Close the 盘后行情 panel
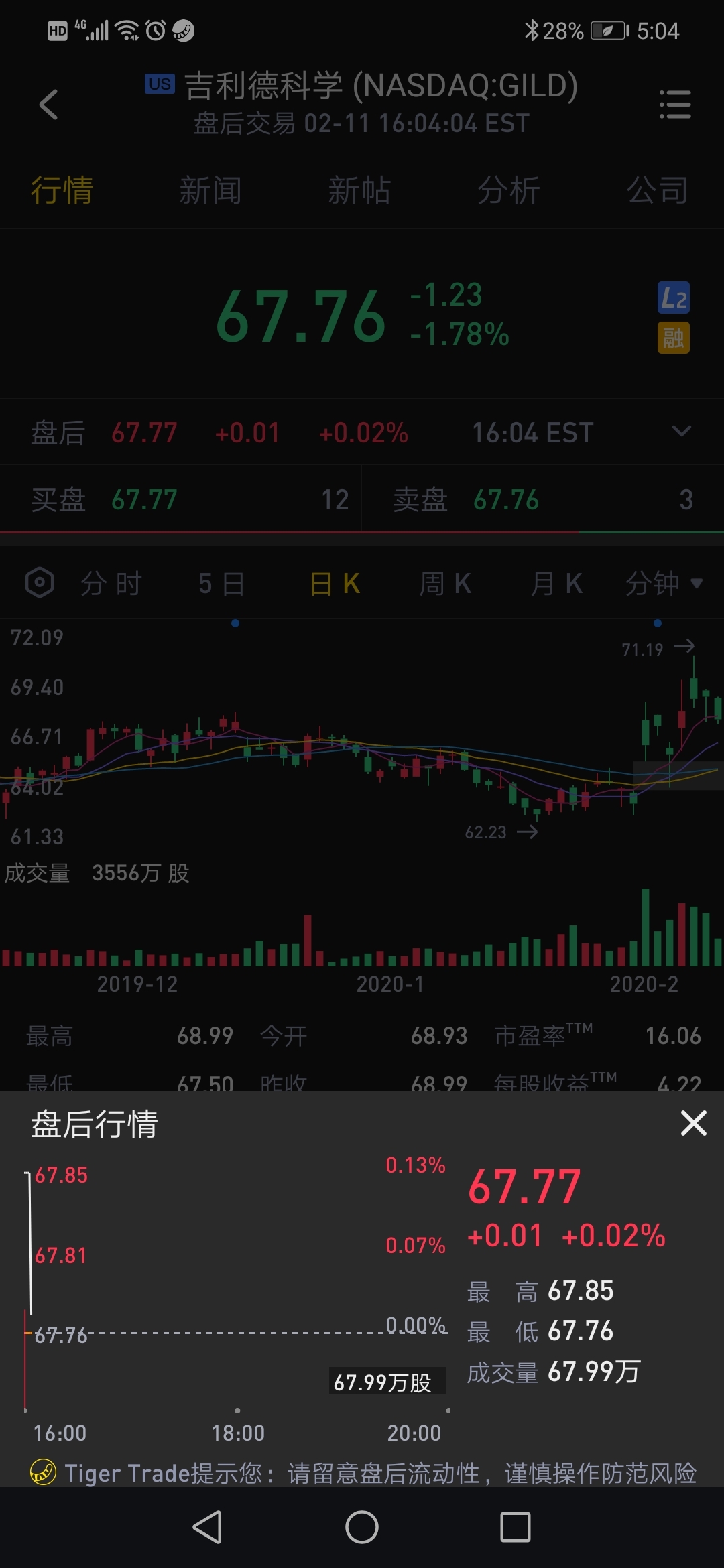Image resolution: width=724 pixels, height=1568 pixels. pos(693,1123)
